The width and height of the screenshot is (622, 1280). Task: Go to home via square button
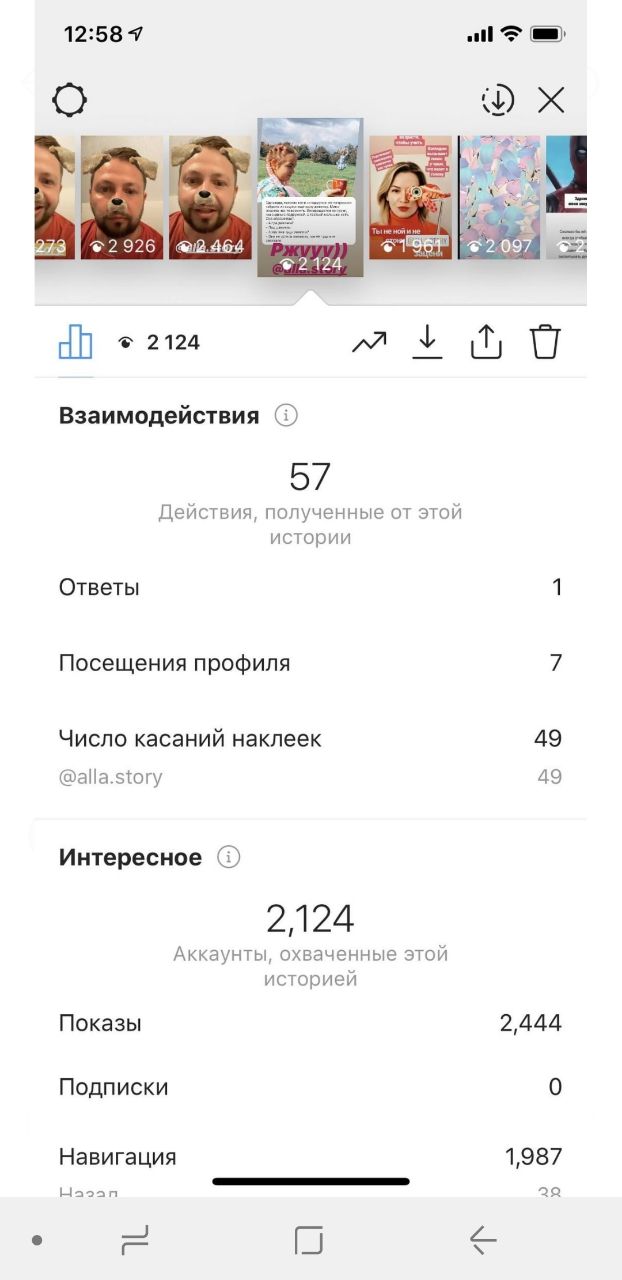(309, 1241)
